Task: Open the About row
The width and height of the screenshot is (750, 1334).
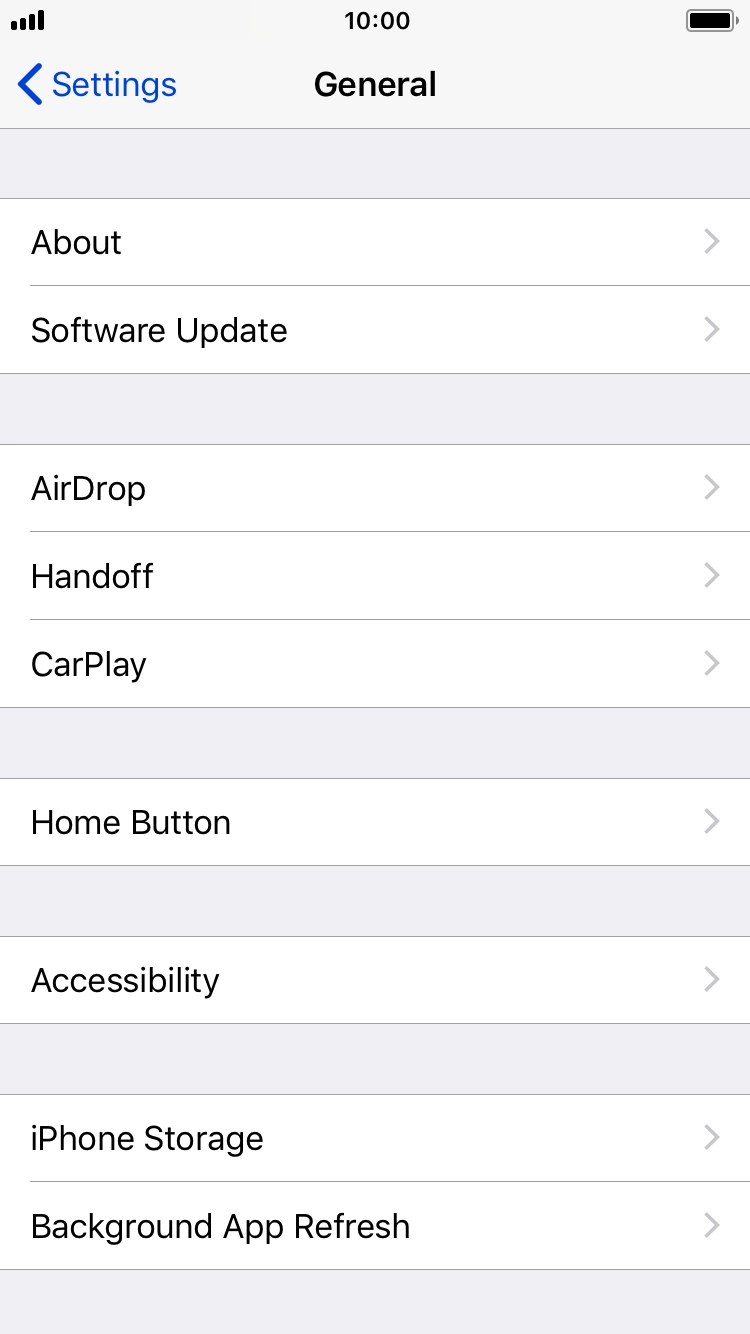Action: [375, 242]
